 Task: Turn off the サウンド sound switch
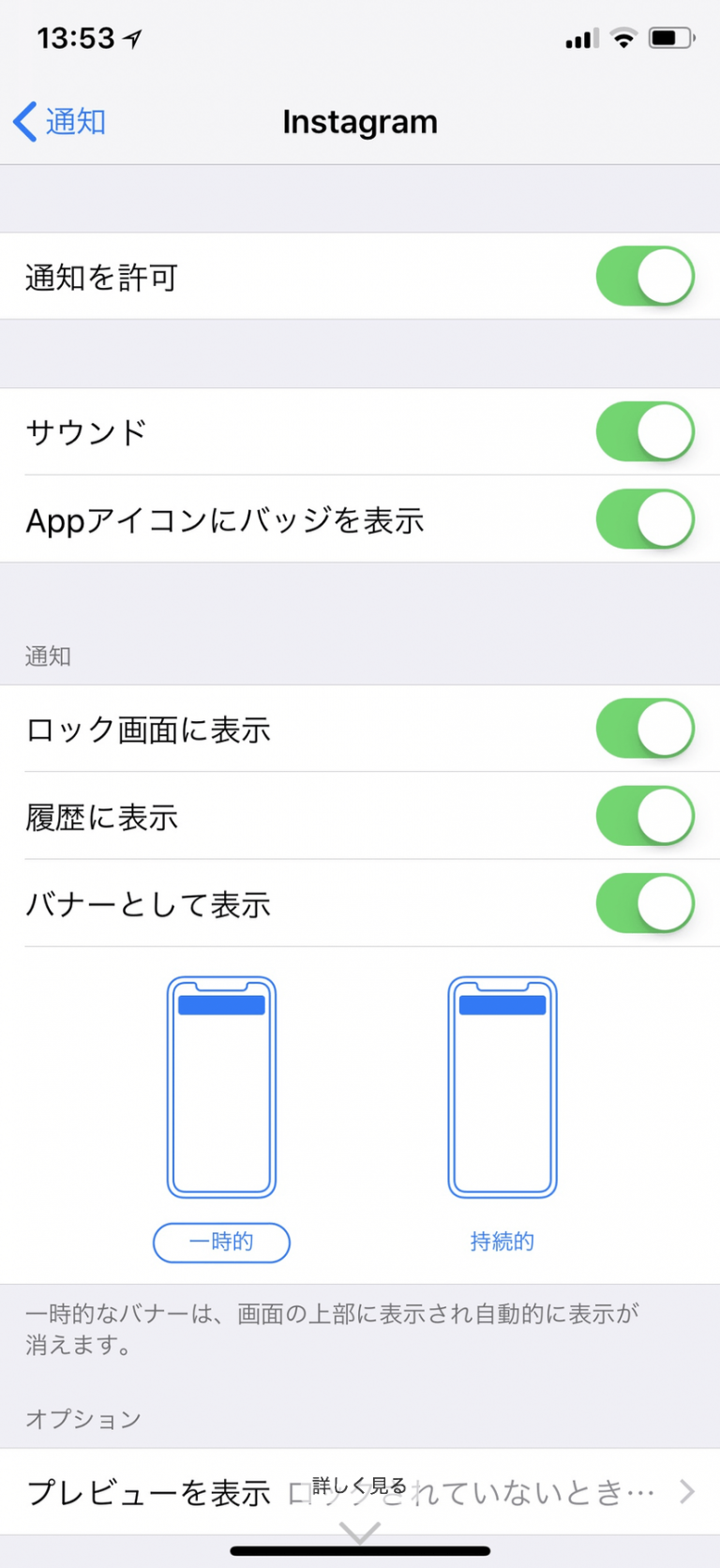[644, 431]
